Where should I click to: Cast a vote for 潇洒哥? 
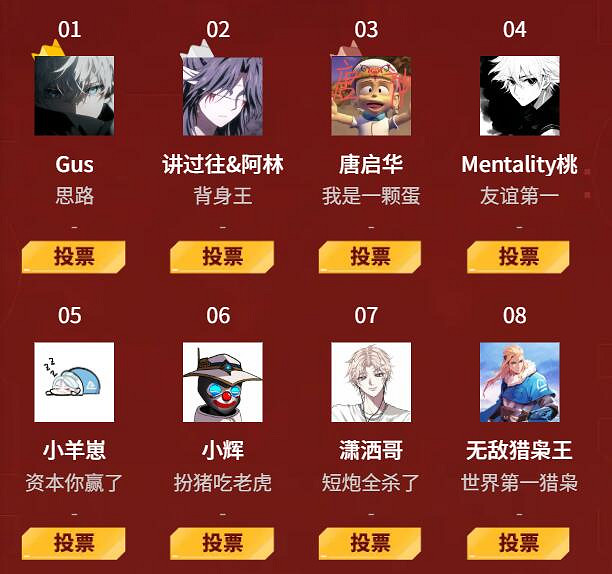369,543
